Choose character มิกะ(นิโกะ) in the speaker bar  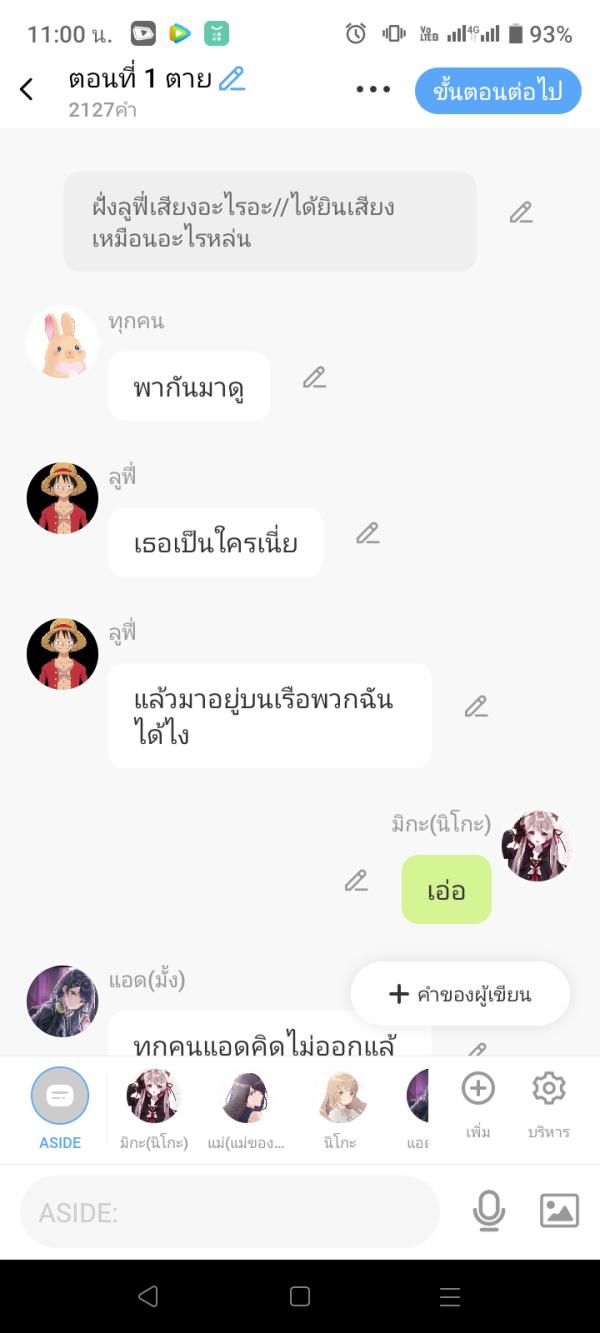pyautogui.click(x=153, y=1107)
